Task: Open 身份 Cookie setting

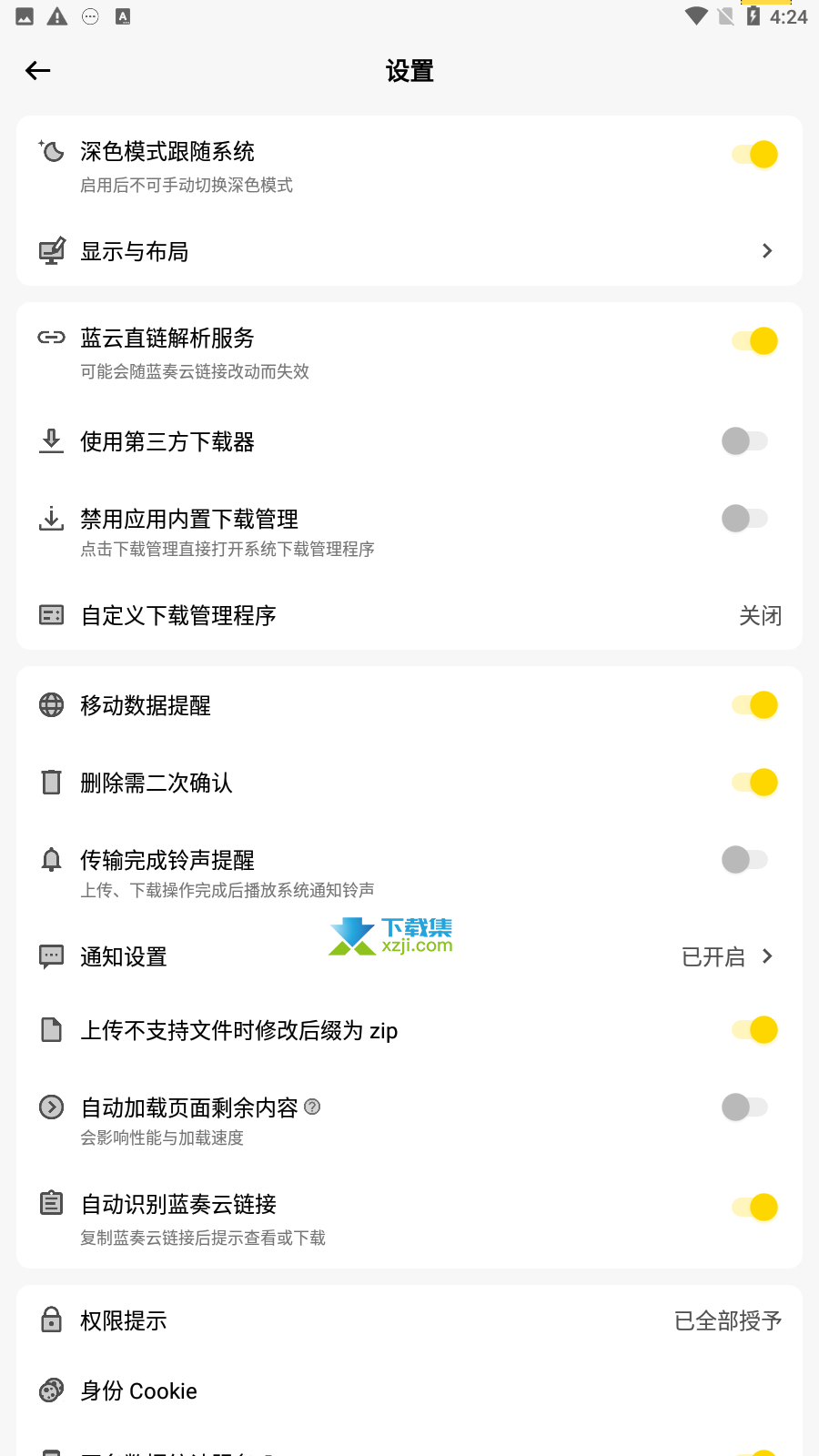Action: tap(409, 1390)
